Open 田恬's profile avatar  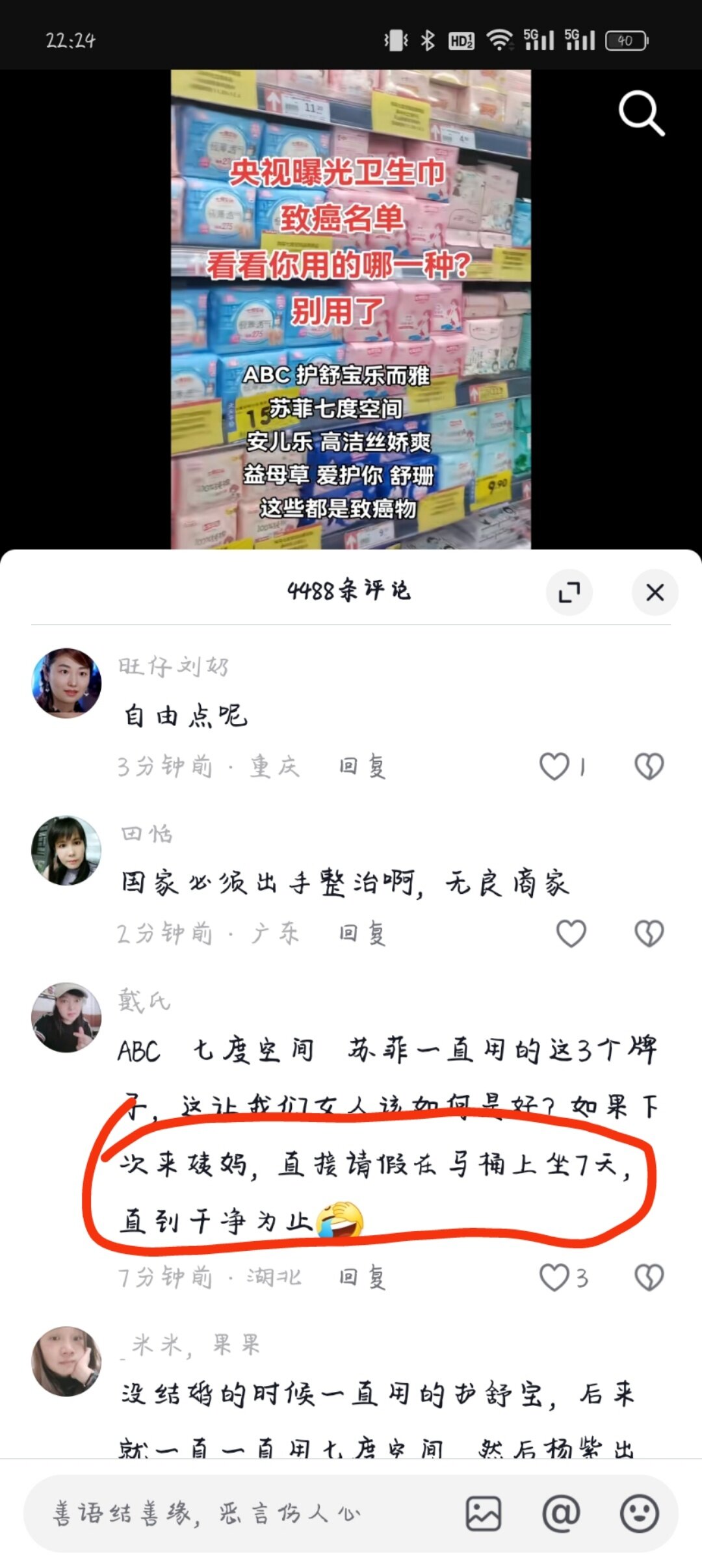pos(66,850)
